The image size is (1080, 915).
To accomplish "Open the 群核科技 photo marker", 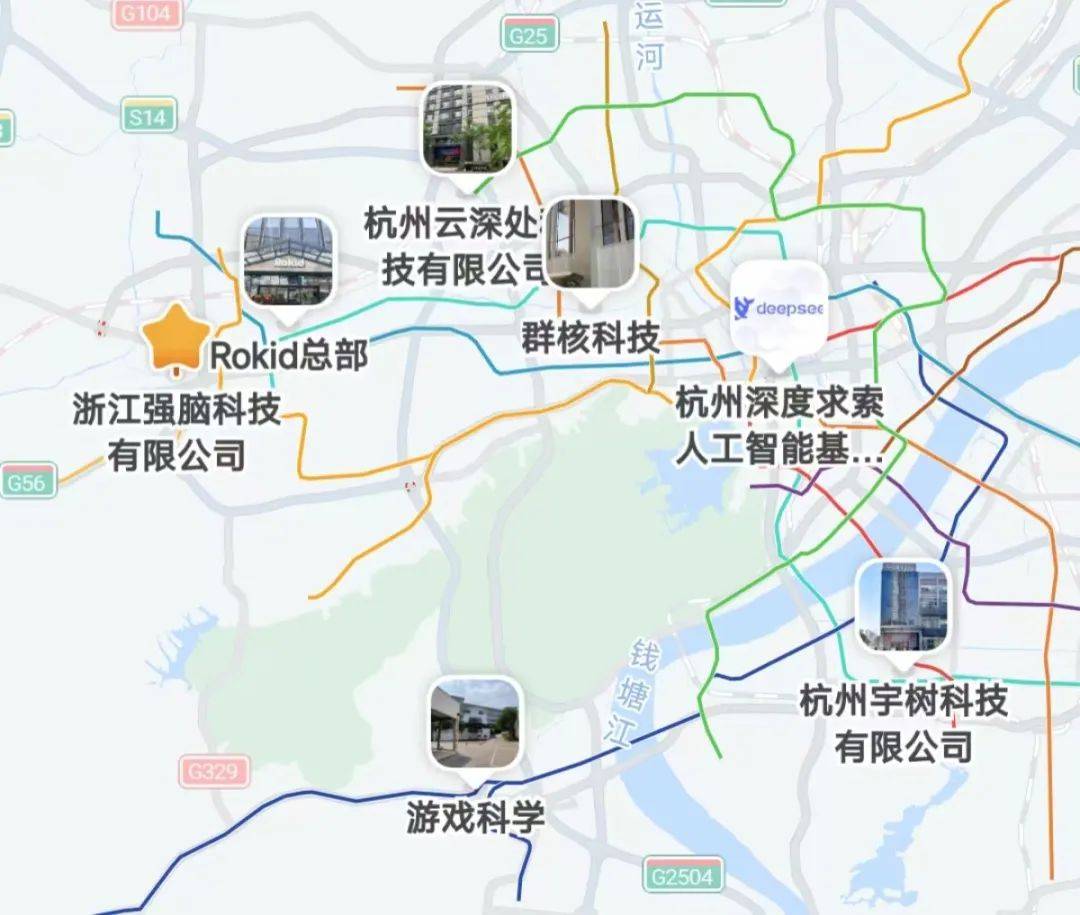I will coord(591,244).
